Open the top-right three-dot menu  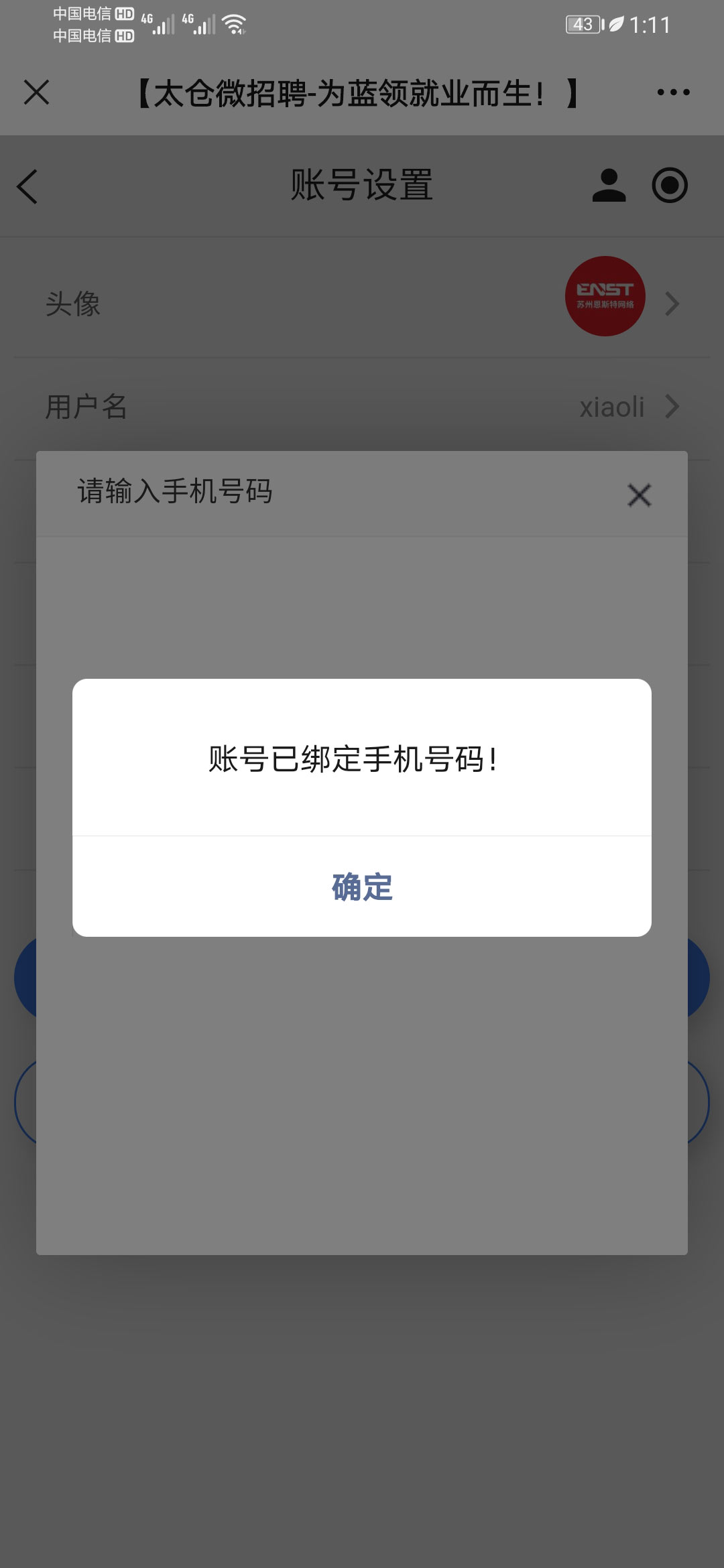673,92
